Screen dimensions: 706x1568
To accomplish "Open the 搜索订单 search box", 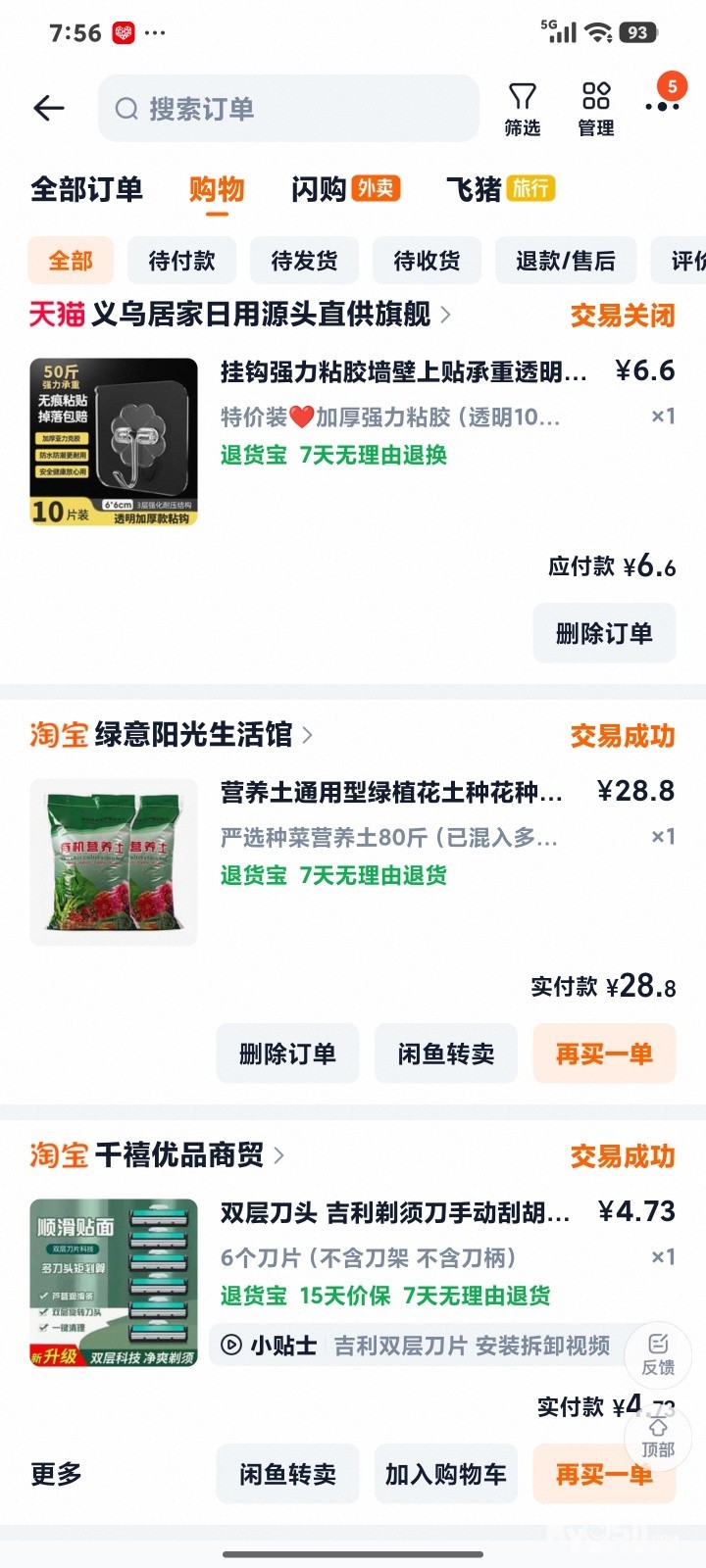I will click(288, 109).
